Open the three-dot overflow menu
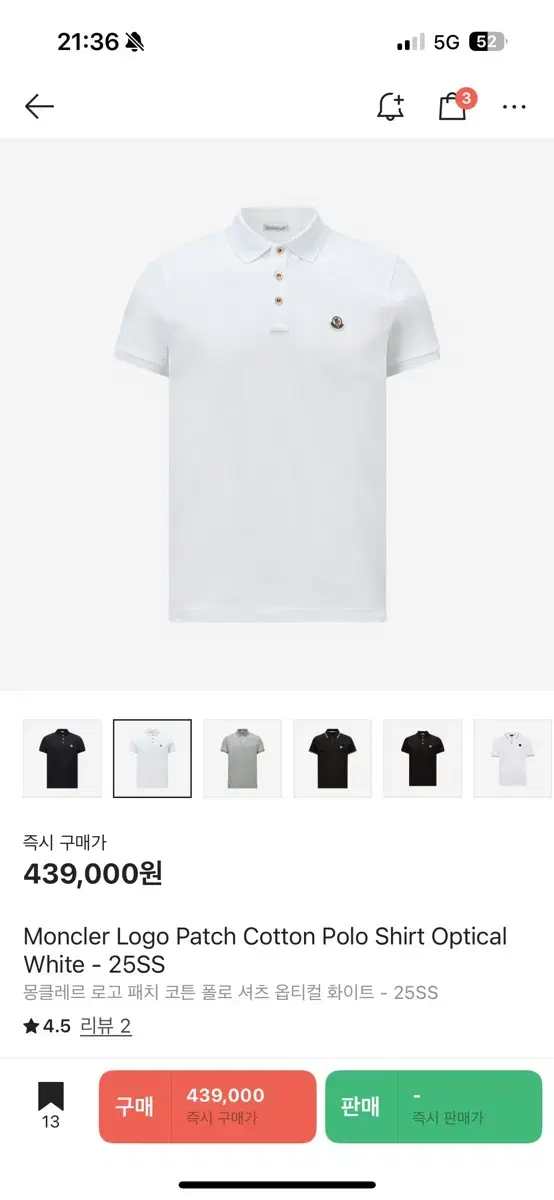 (x=514, y=106)
